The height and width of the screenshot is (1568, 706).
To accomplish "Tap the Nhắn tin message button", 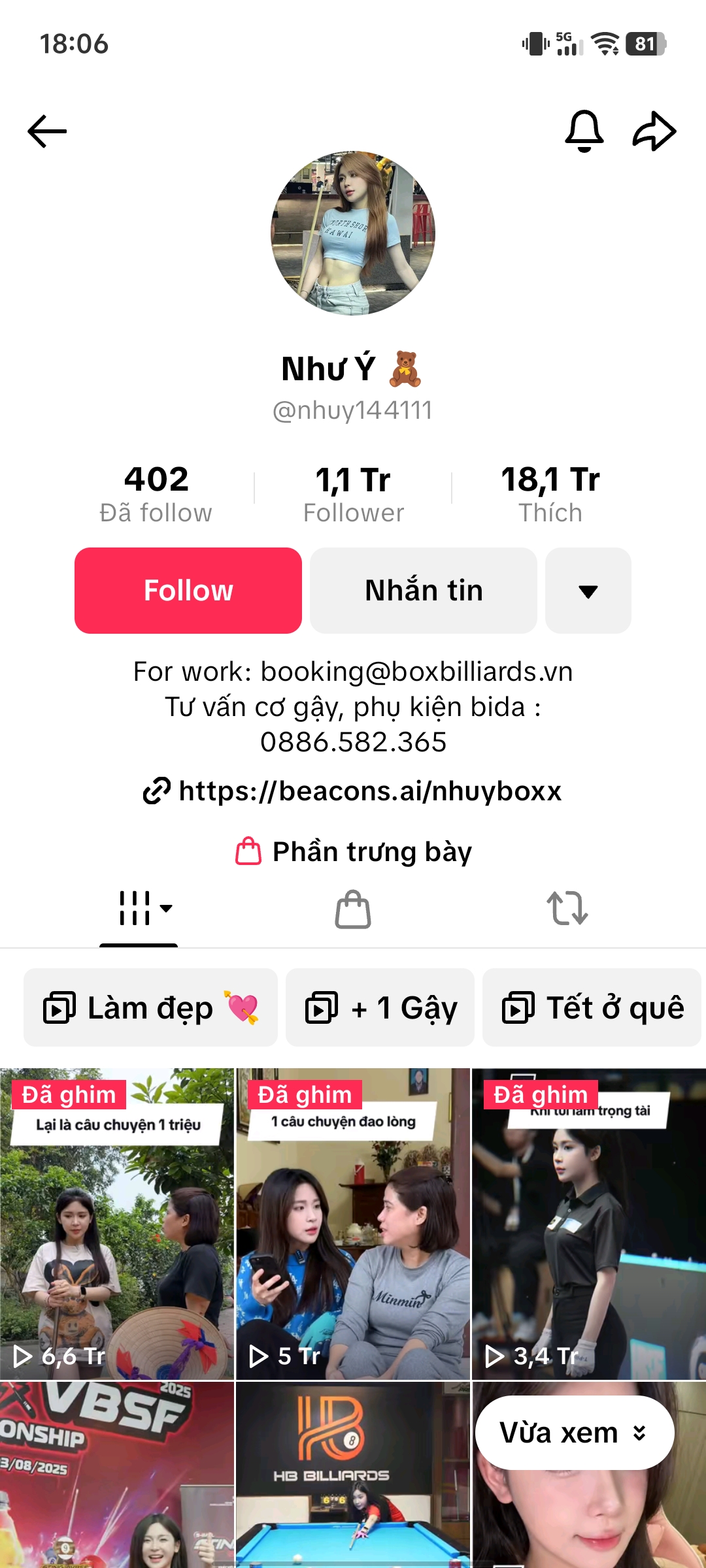I will point(424,591).
